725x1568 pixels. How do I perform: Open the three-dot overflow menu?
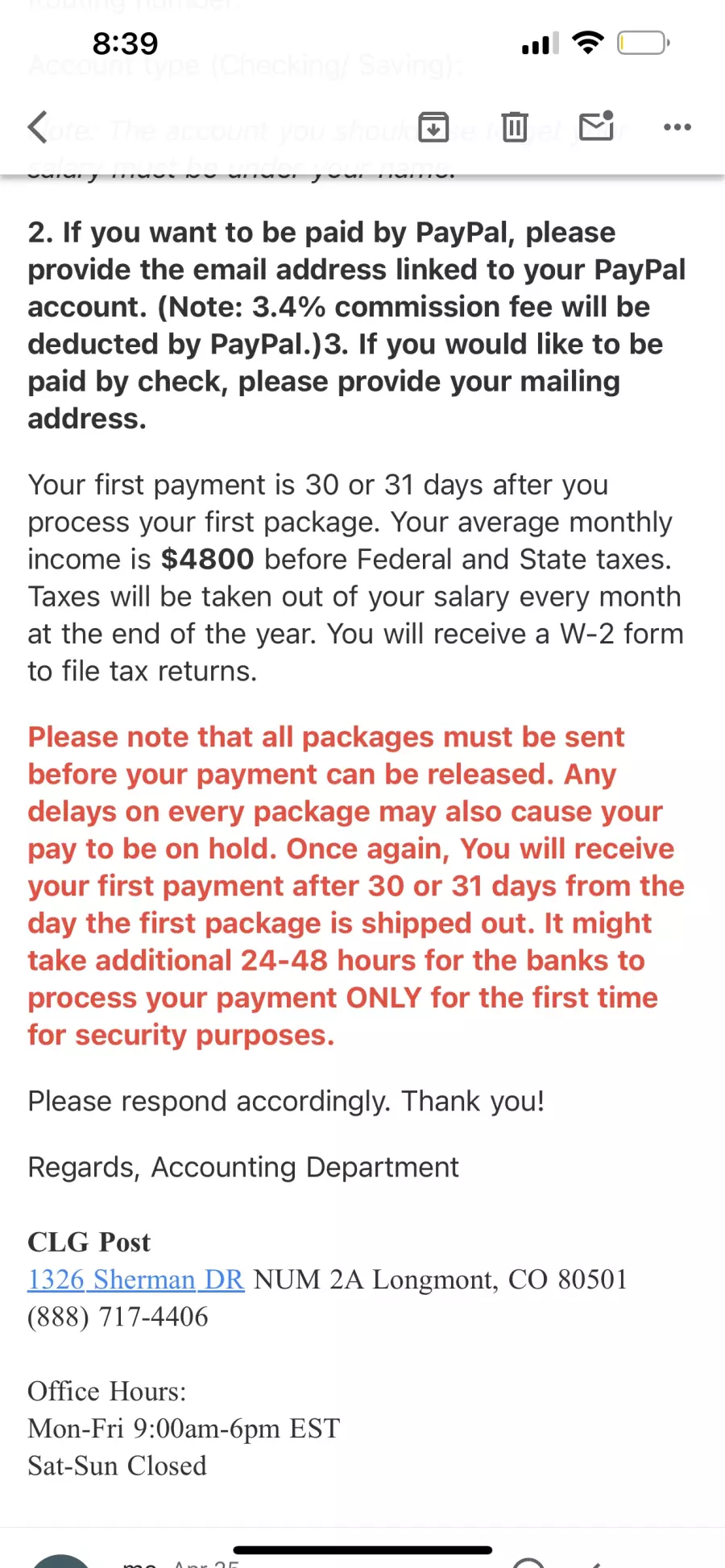677,126
